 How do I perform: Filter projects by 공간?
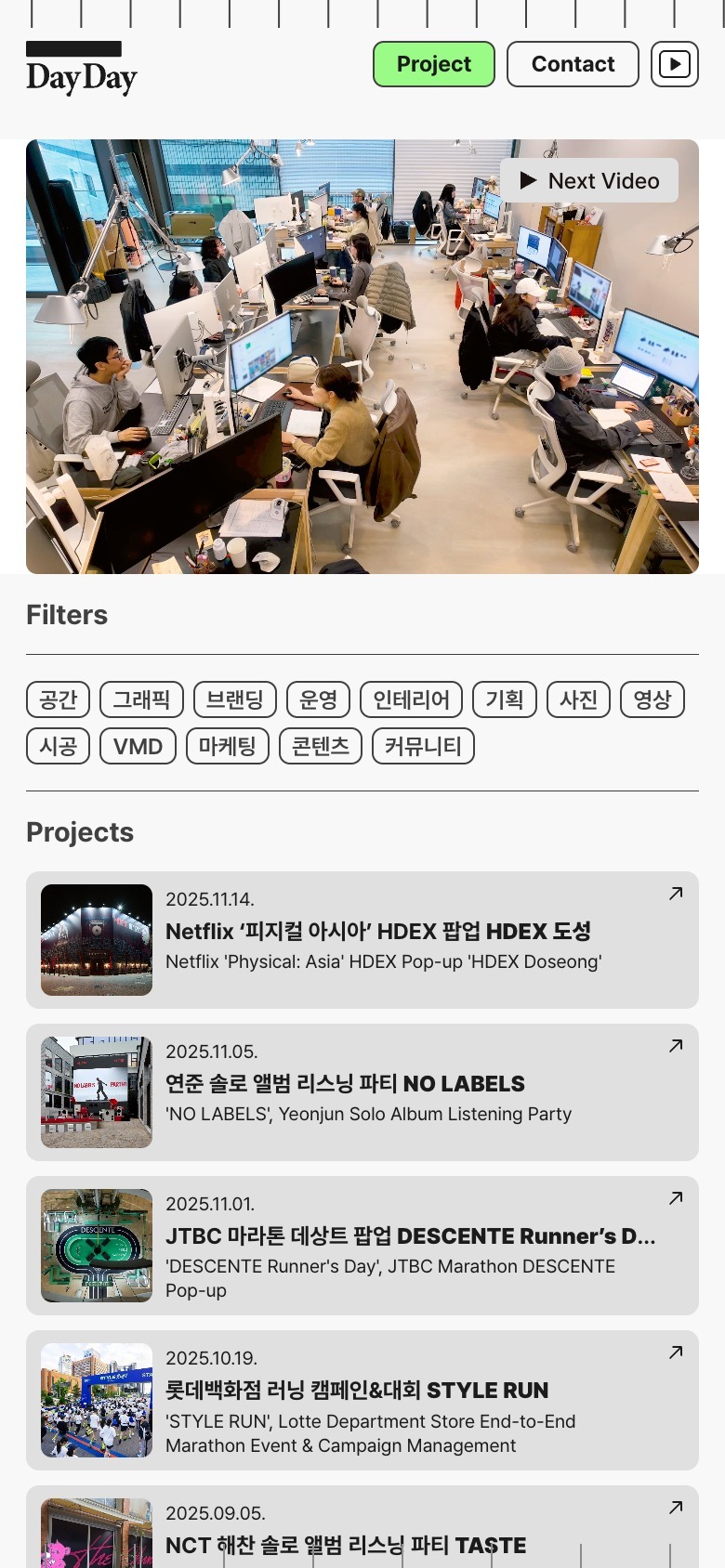pos(58,699)
